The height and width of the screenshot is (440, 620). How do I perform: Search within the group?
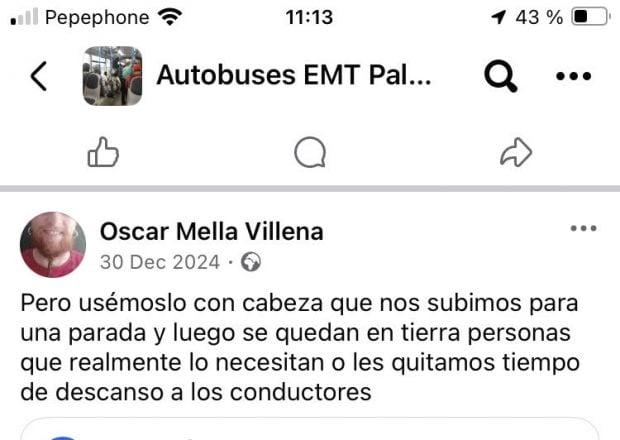coord(499,76)
